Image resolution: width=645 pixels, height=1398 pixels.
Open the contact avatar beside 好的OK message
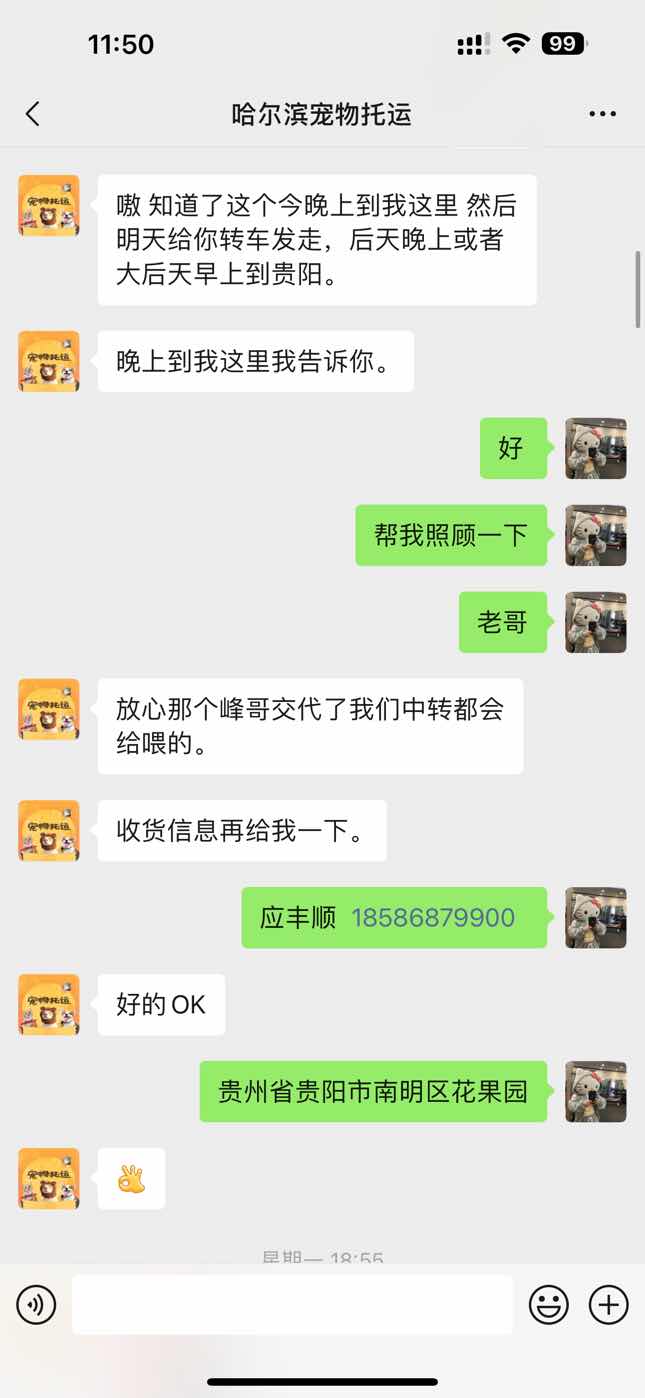pyautogui.click(x=49, y=1004)
